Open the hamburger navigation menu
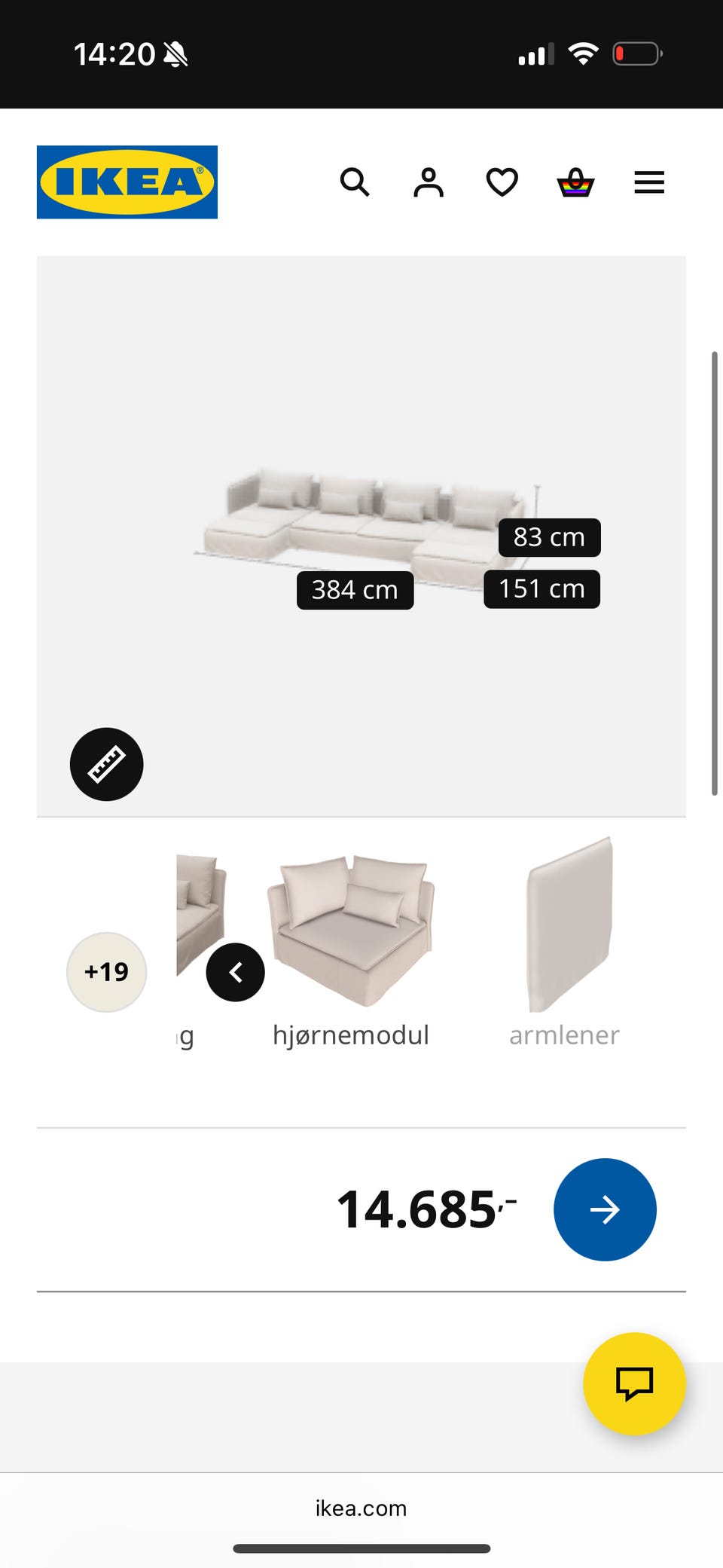 point(648,182)
